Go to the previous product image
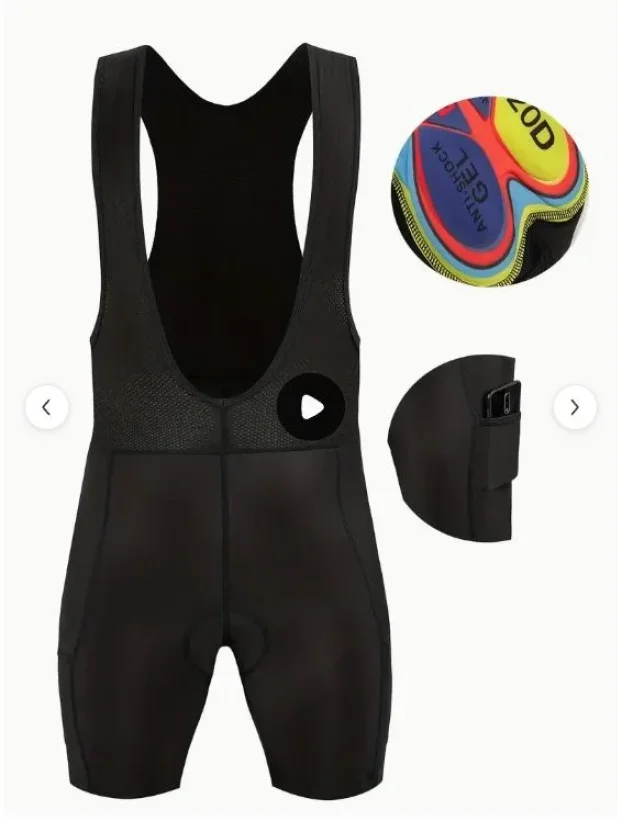This screenshot has height=832, width=622. point(47,407)
